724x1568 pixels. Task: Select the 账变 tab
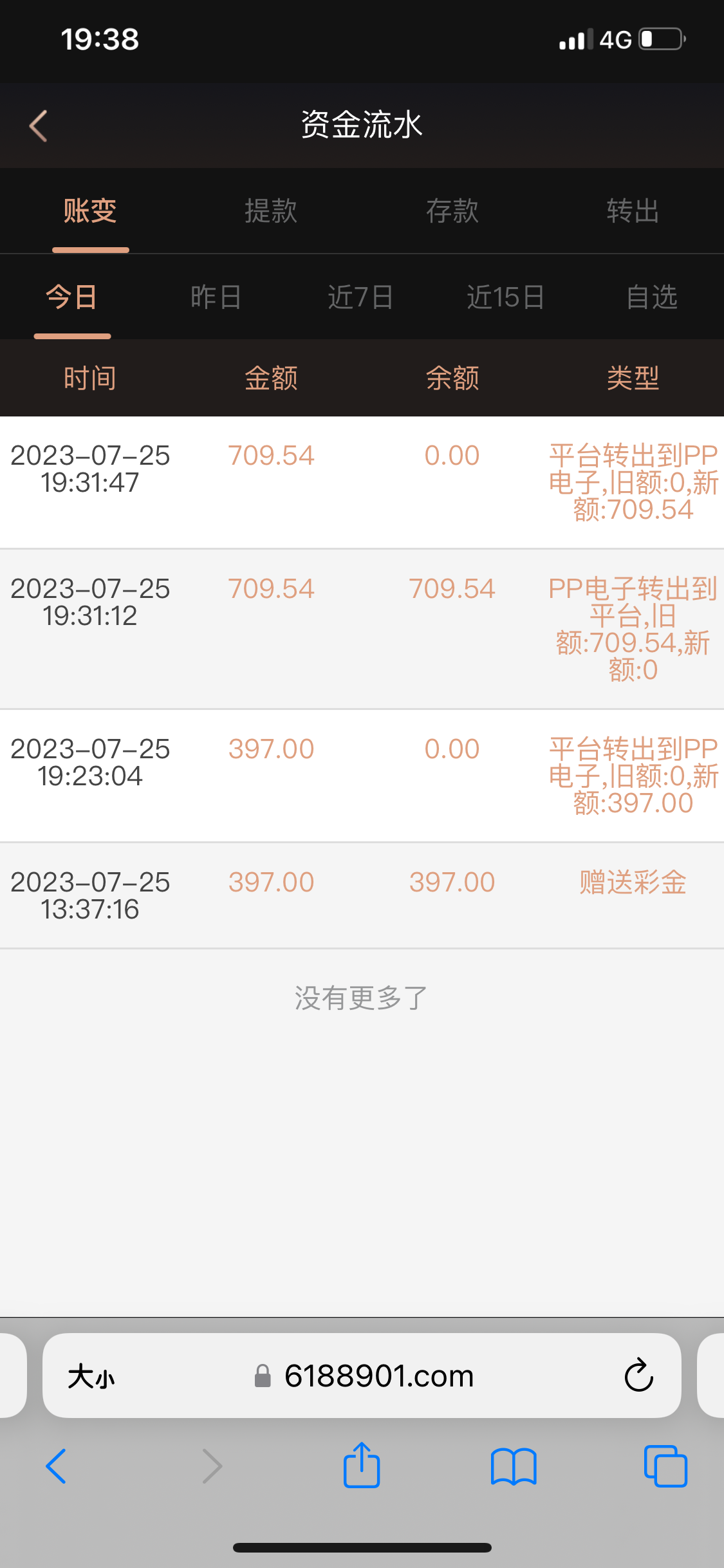pyautogui.click(x=90, y=211)
